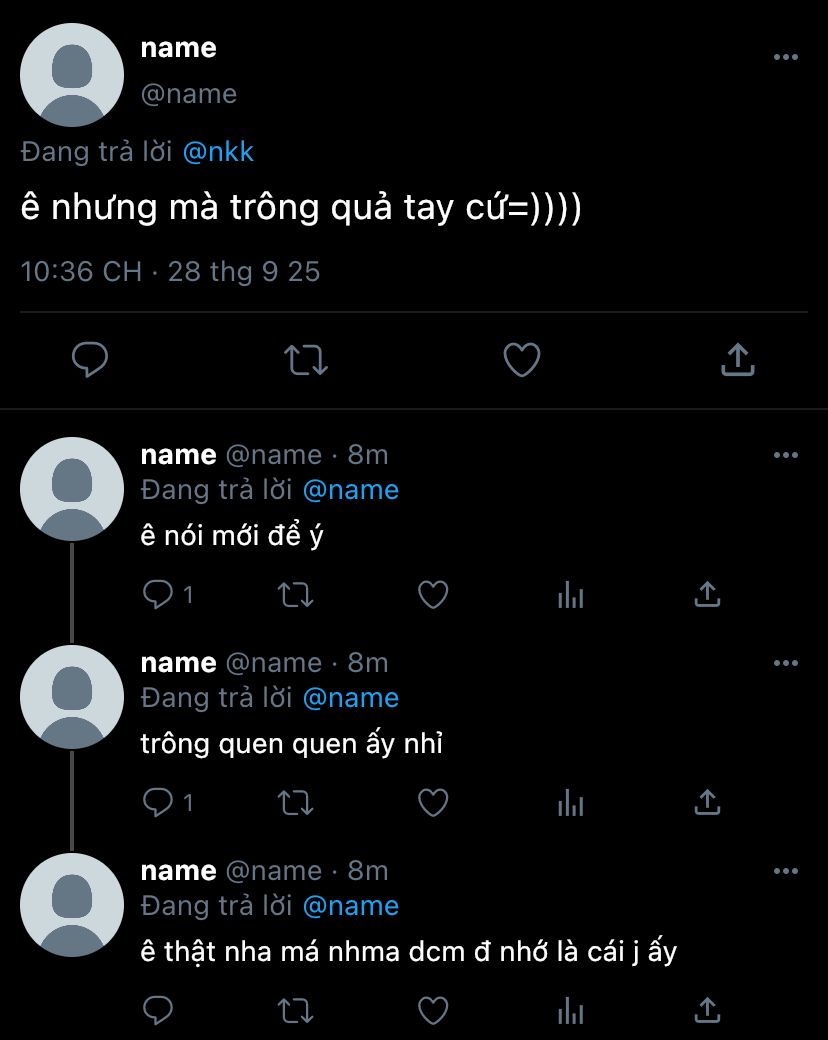Open the main tweet's overflow menu
This screenshot has height=1040, width=828.
point(786,58)
